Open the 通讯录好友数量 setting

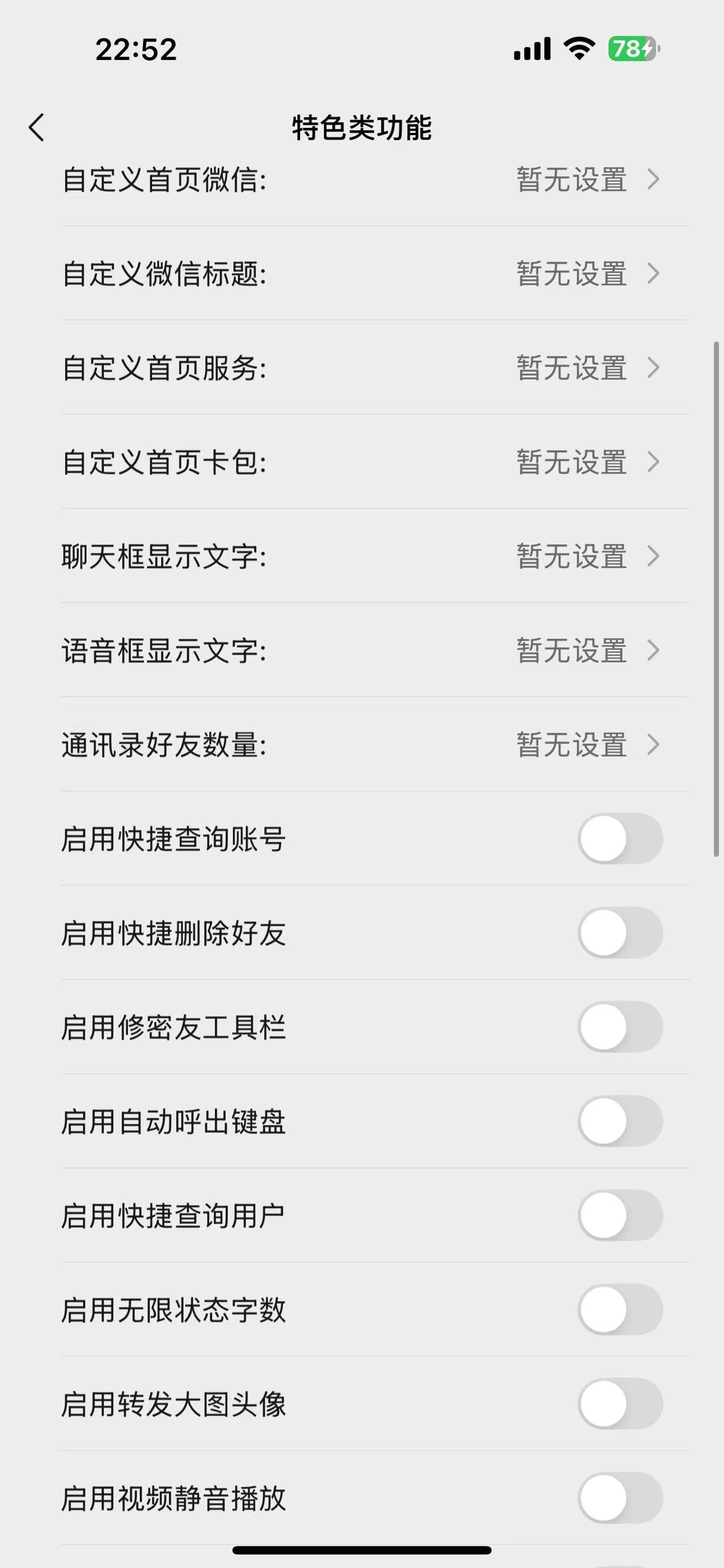361,744
